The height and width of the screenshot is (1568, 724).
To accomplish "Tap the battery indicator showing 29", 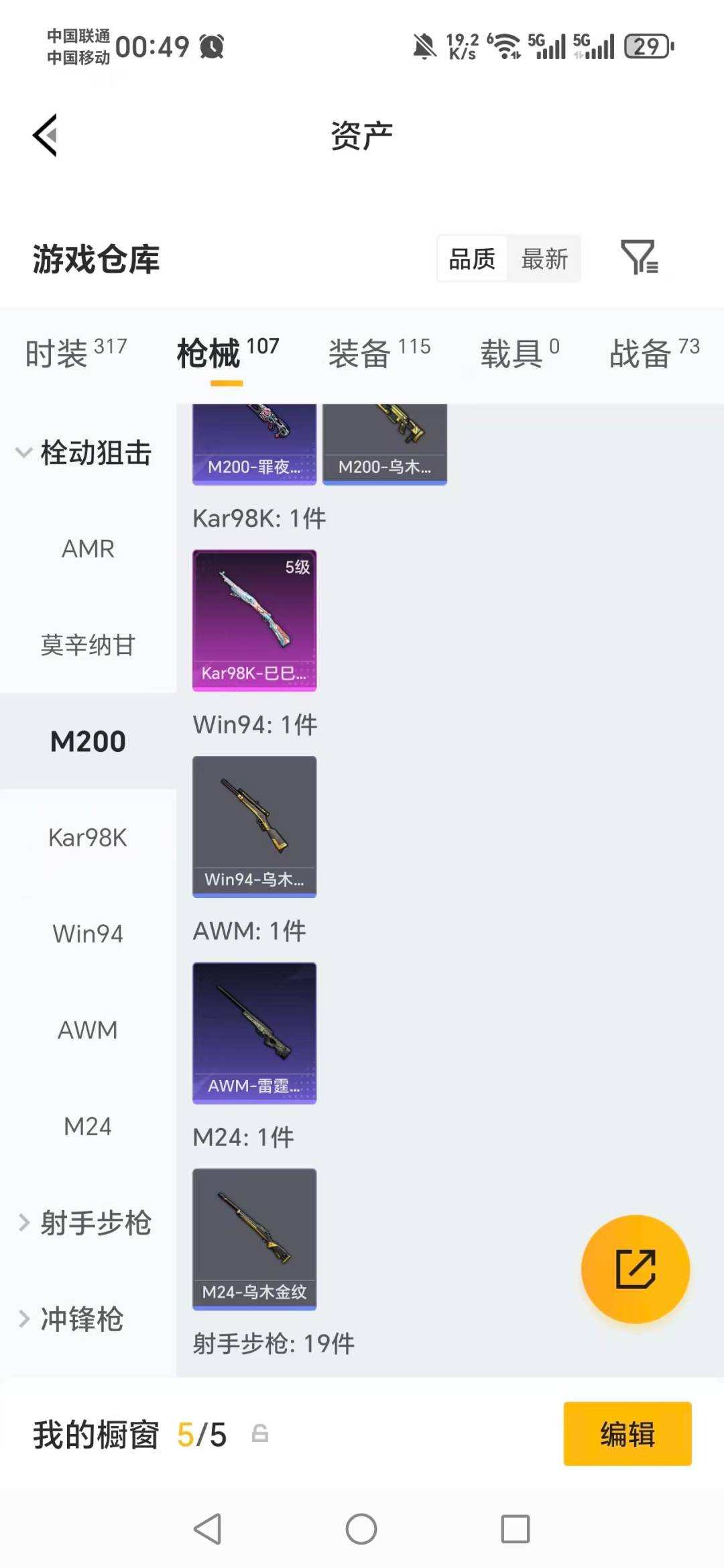I will coord(645,47).
